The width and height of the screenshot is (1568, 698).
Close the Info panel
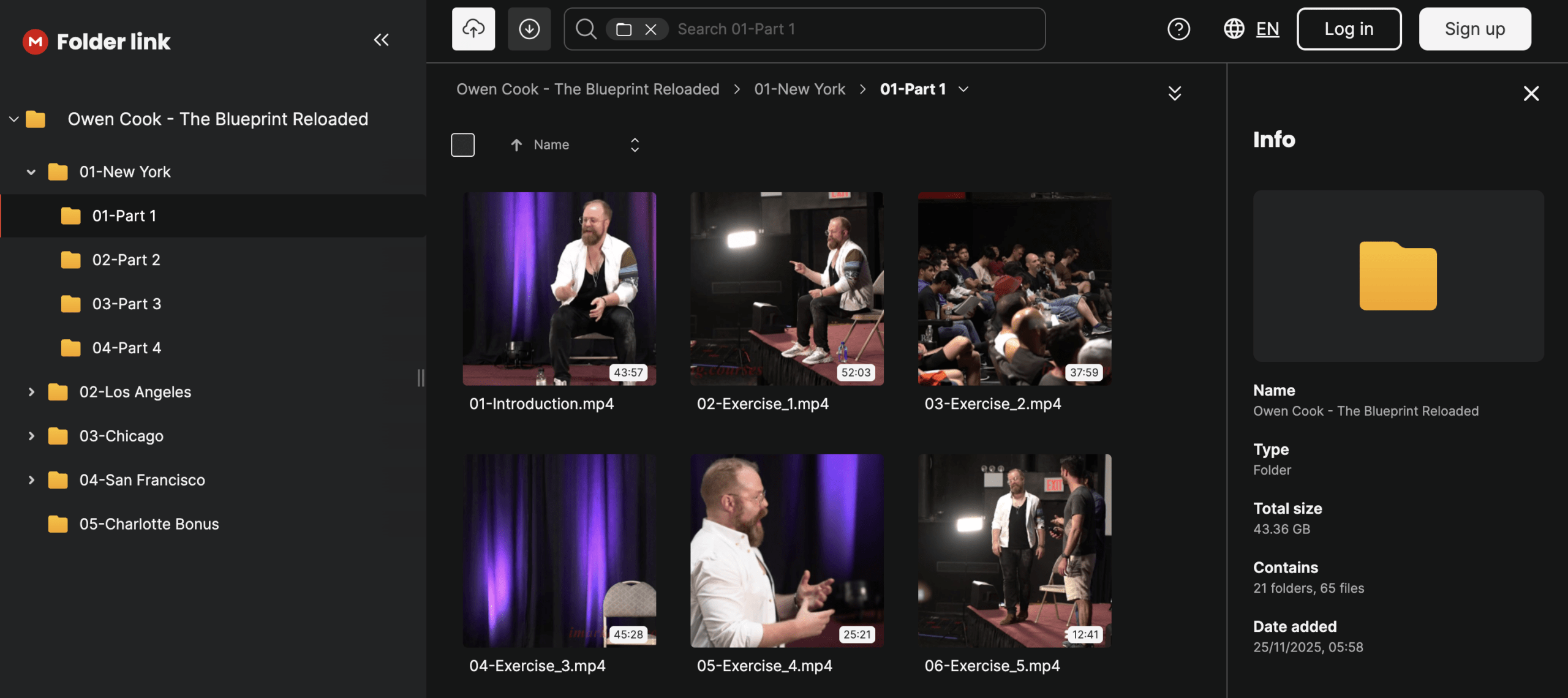point(1531,94)
